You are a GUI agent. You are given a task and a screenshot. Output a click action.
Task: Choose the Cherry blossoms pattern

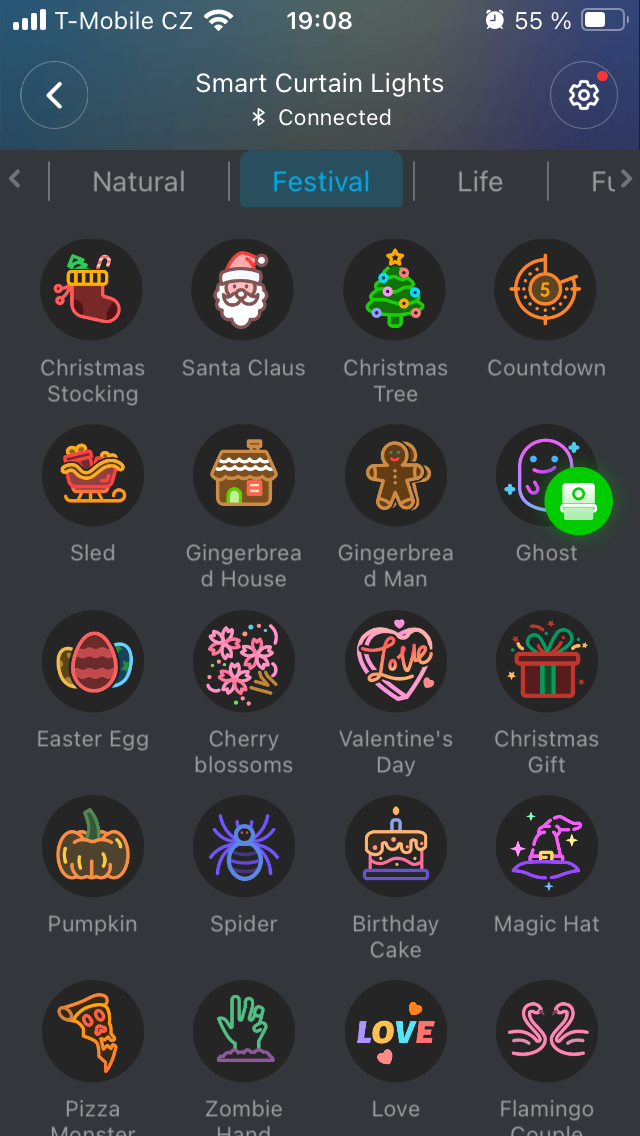pos(243,661)
